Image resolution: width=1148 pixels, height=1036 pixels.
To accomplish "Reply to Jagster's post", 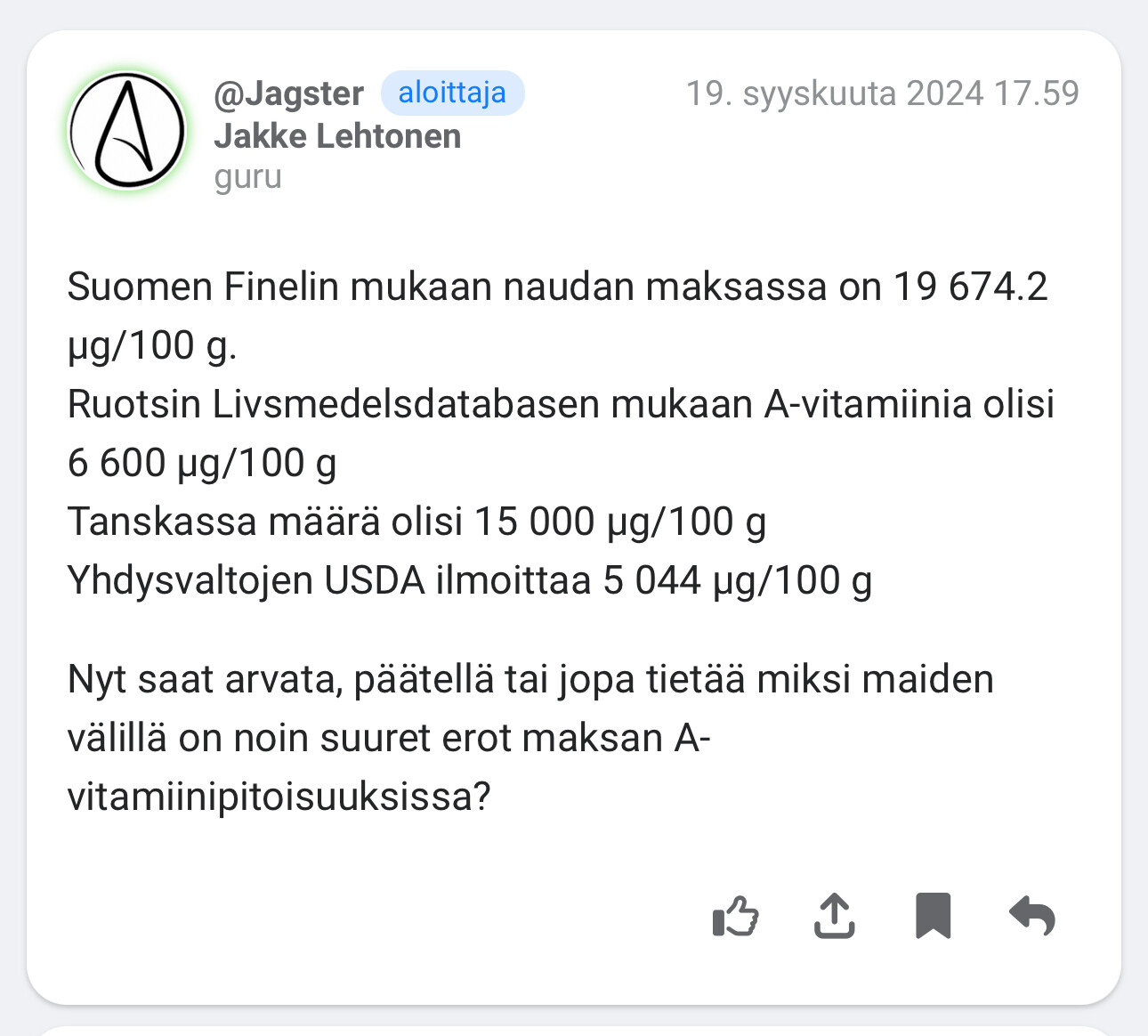I will 1032,916.
